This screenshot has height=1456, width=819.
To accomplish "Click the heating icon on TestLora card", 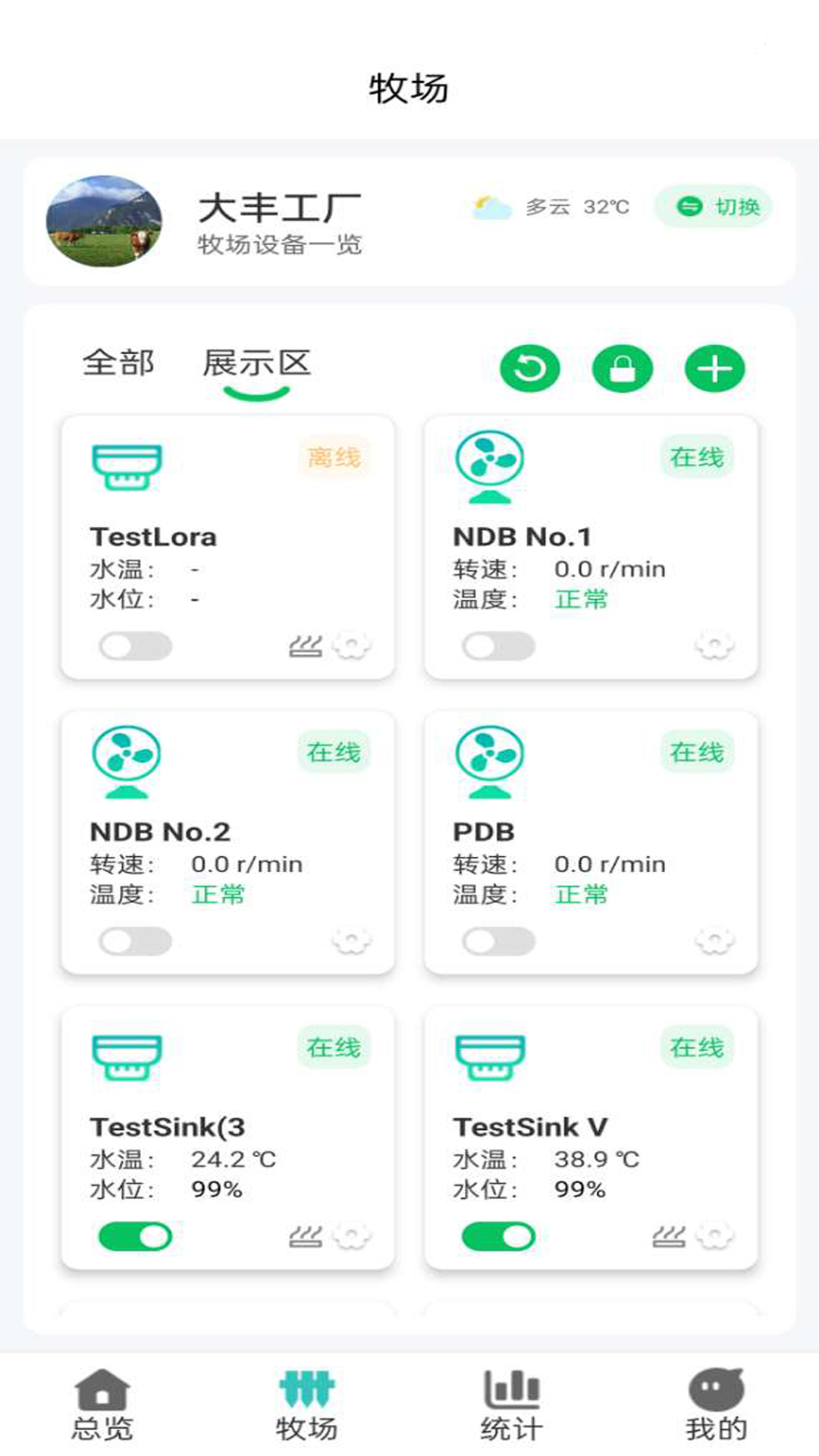I will coord(303,646).
